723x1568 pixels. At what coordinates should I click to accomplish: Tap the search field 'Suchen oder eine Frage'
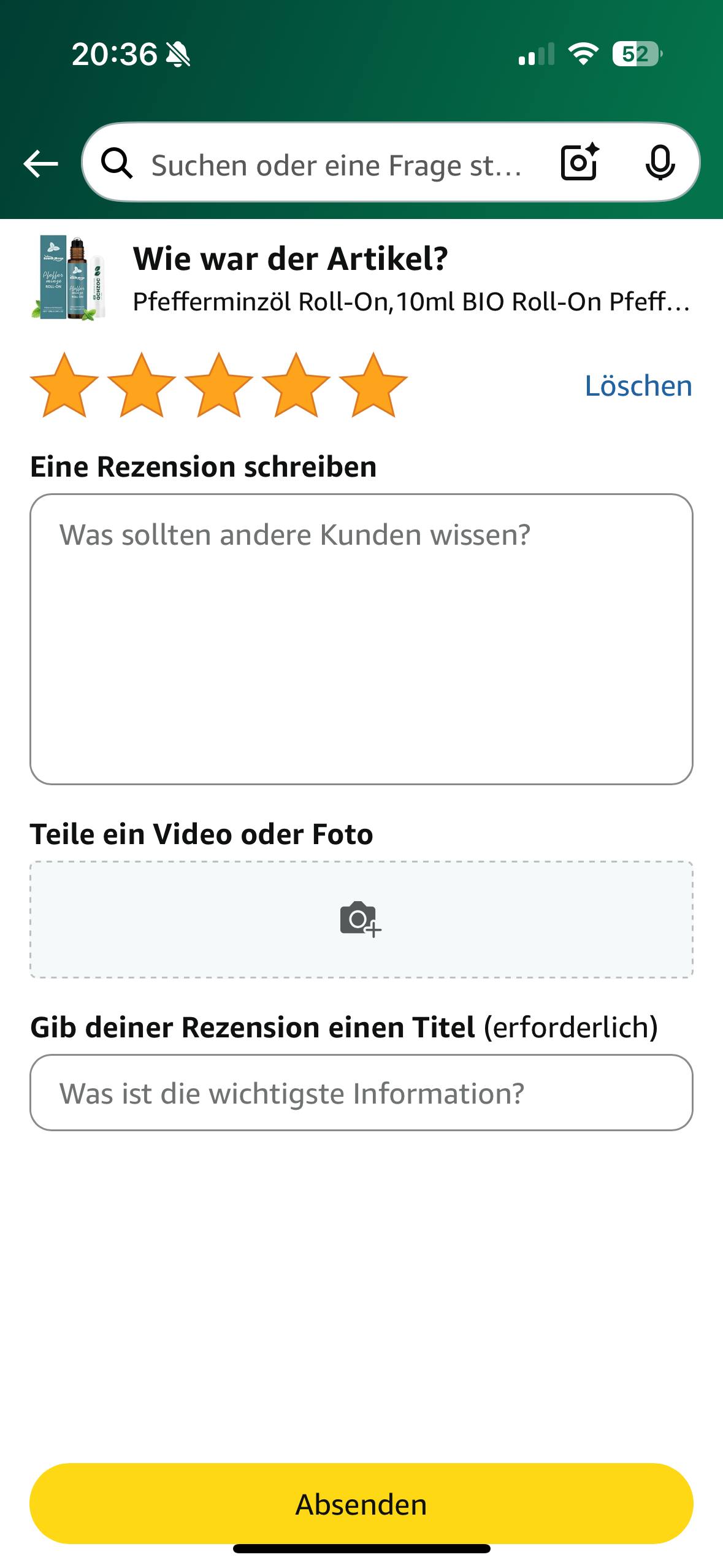[x=336, y=164]
